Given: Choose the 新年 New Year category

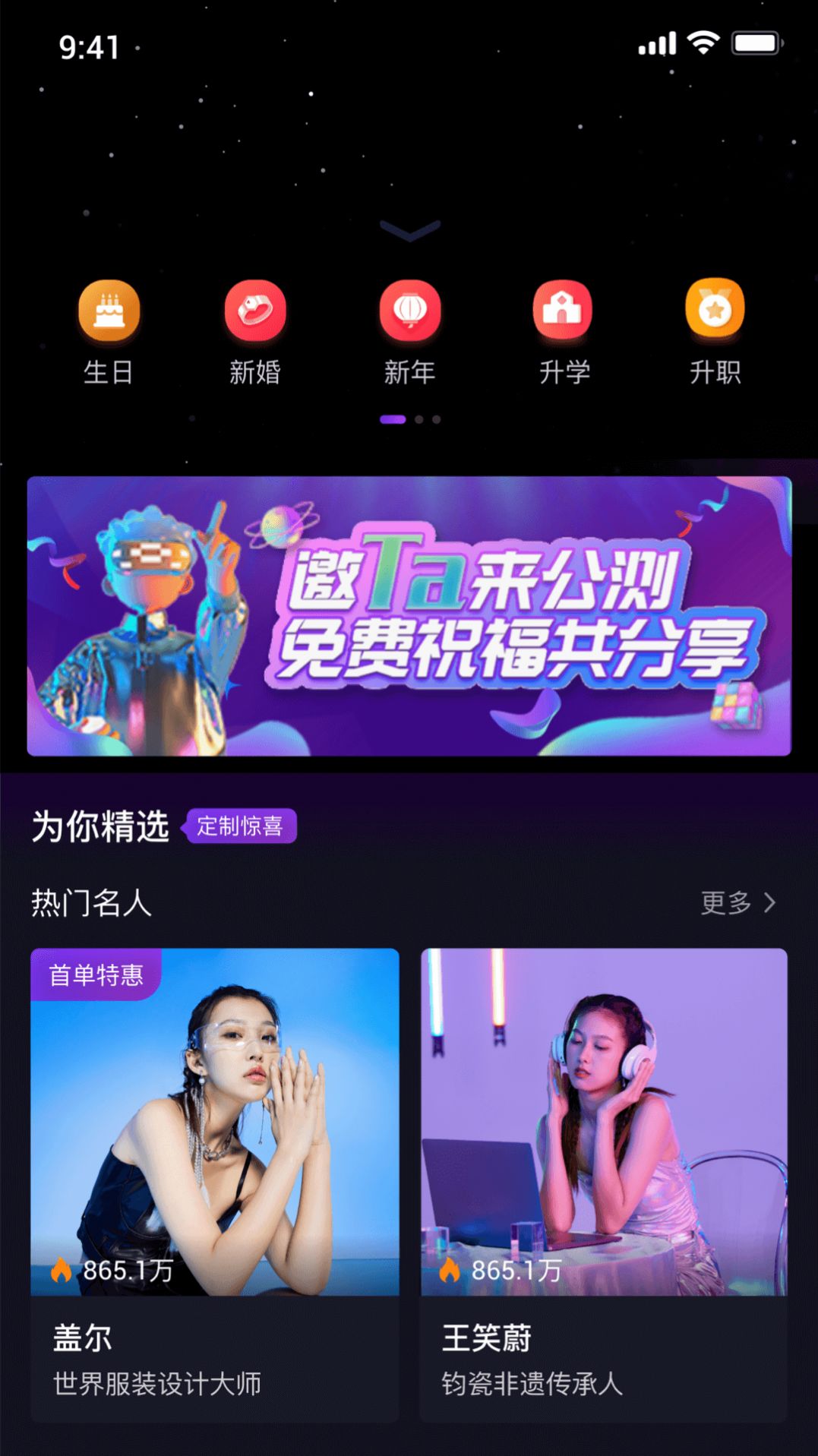Looking at the screenshot, I should point(409,332).
